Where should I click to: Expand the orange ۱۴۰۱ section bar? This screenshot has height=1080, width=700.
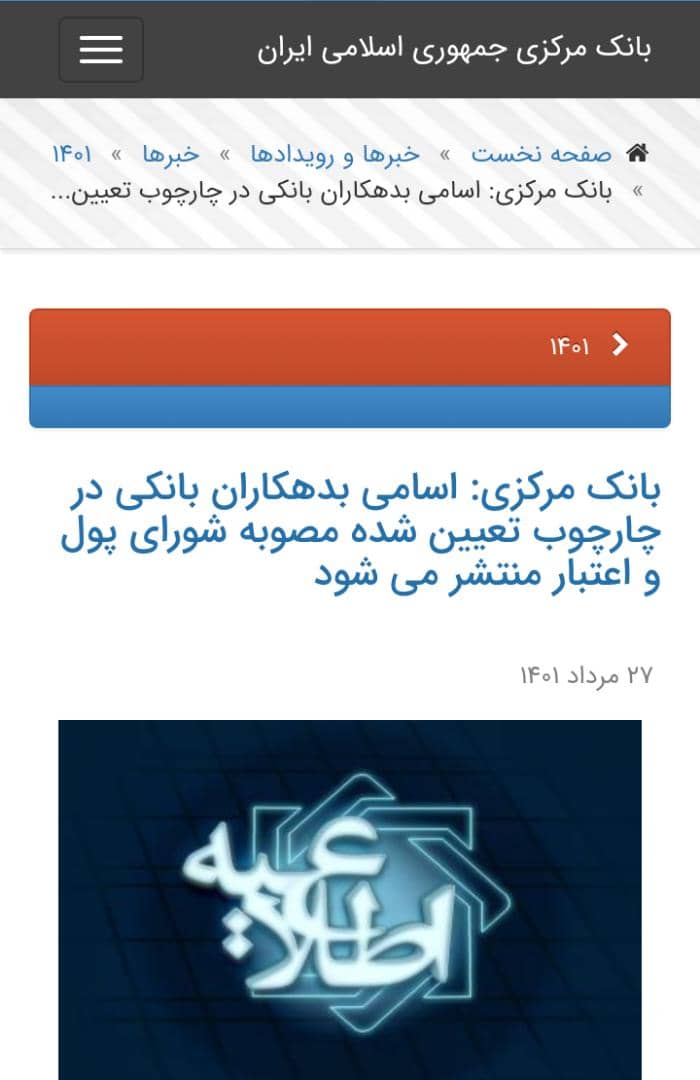pos(350,347)
